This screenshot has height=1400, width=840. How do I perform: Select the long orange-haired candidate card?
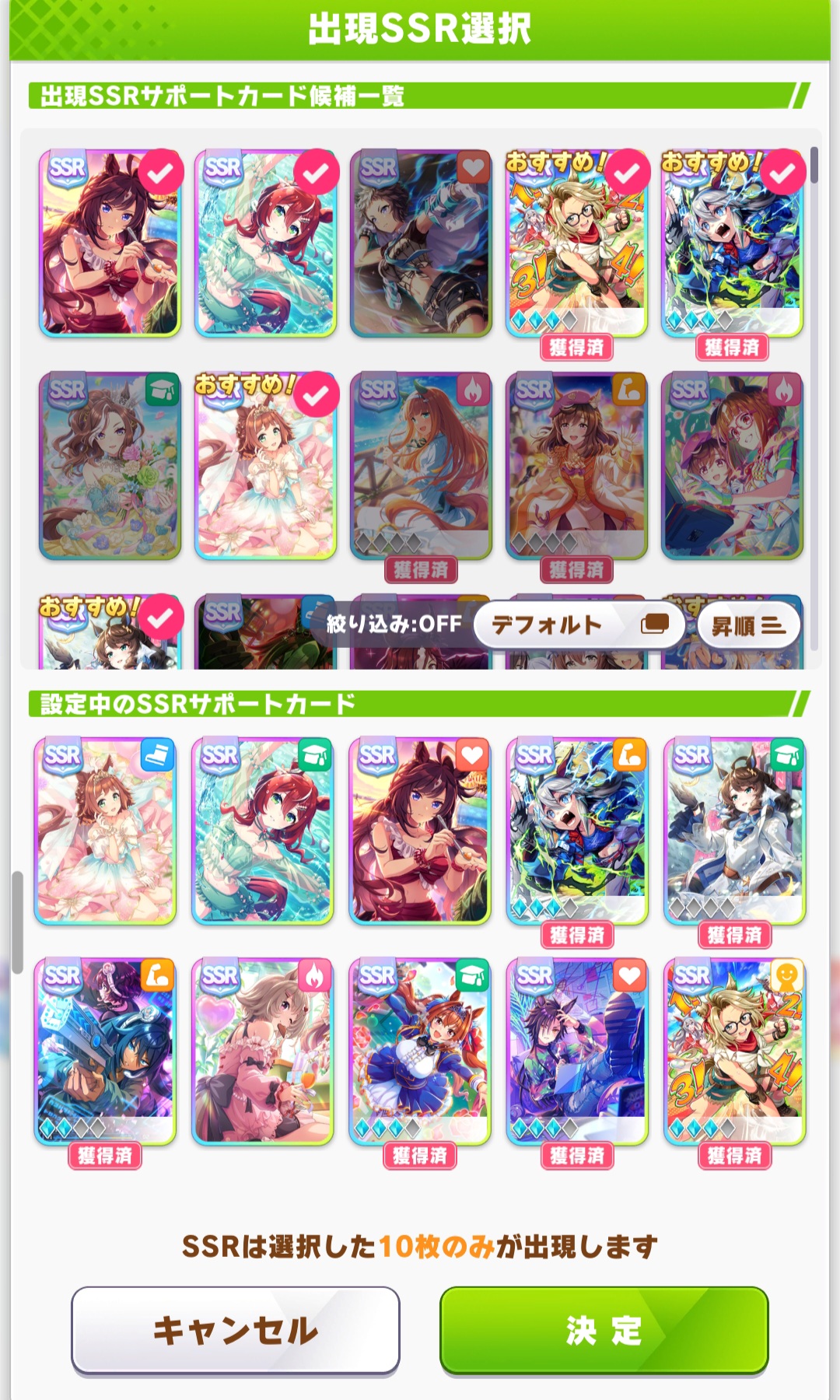point(421,466)
